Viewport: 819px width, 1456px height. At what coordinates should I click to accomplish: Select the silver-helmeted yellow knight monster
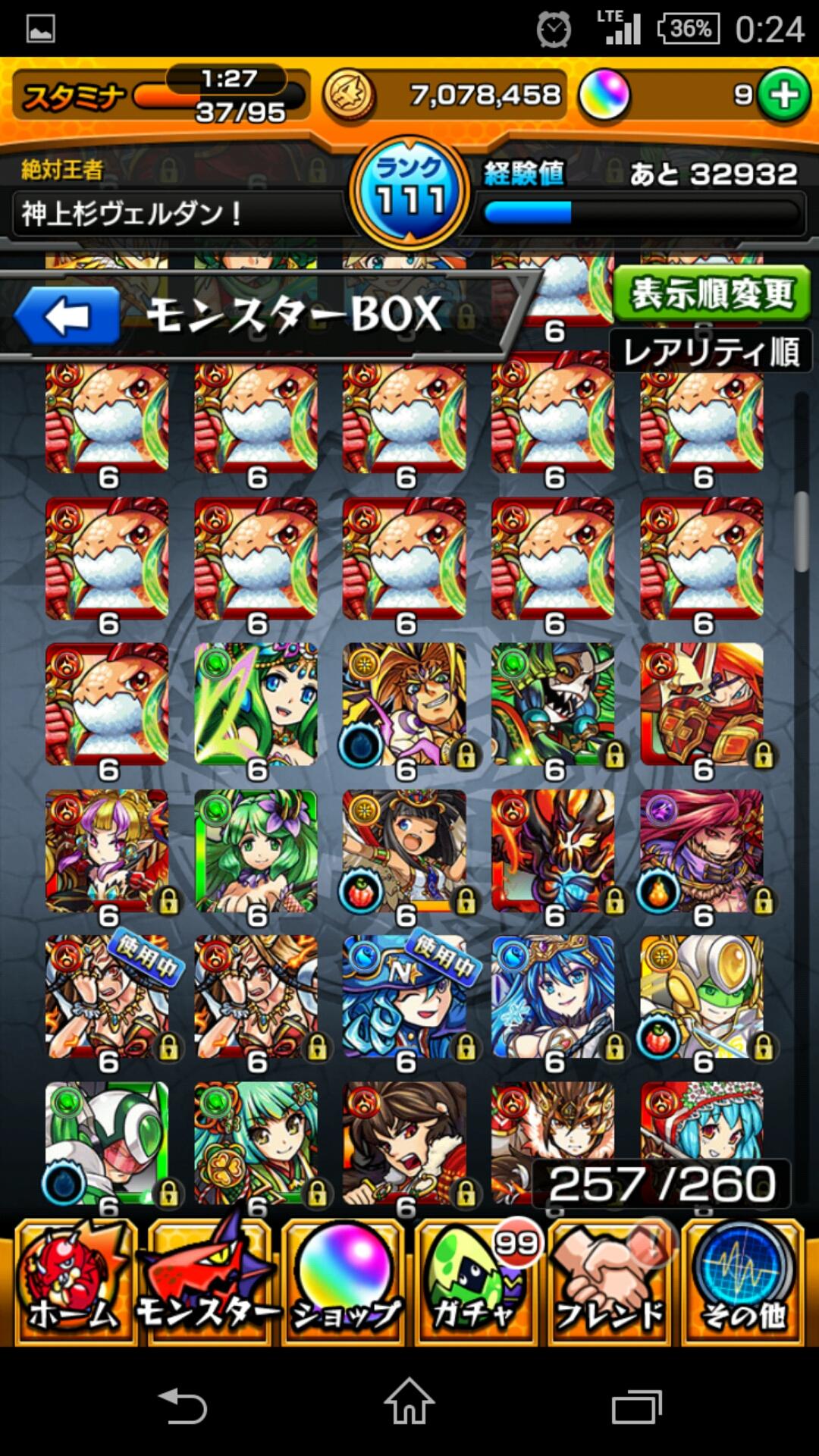(701, 996)
